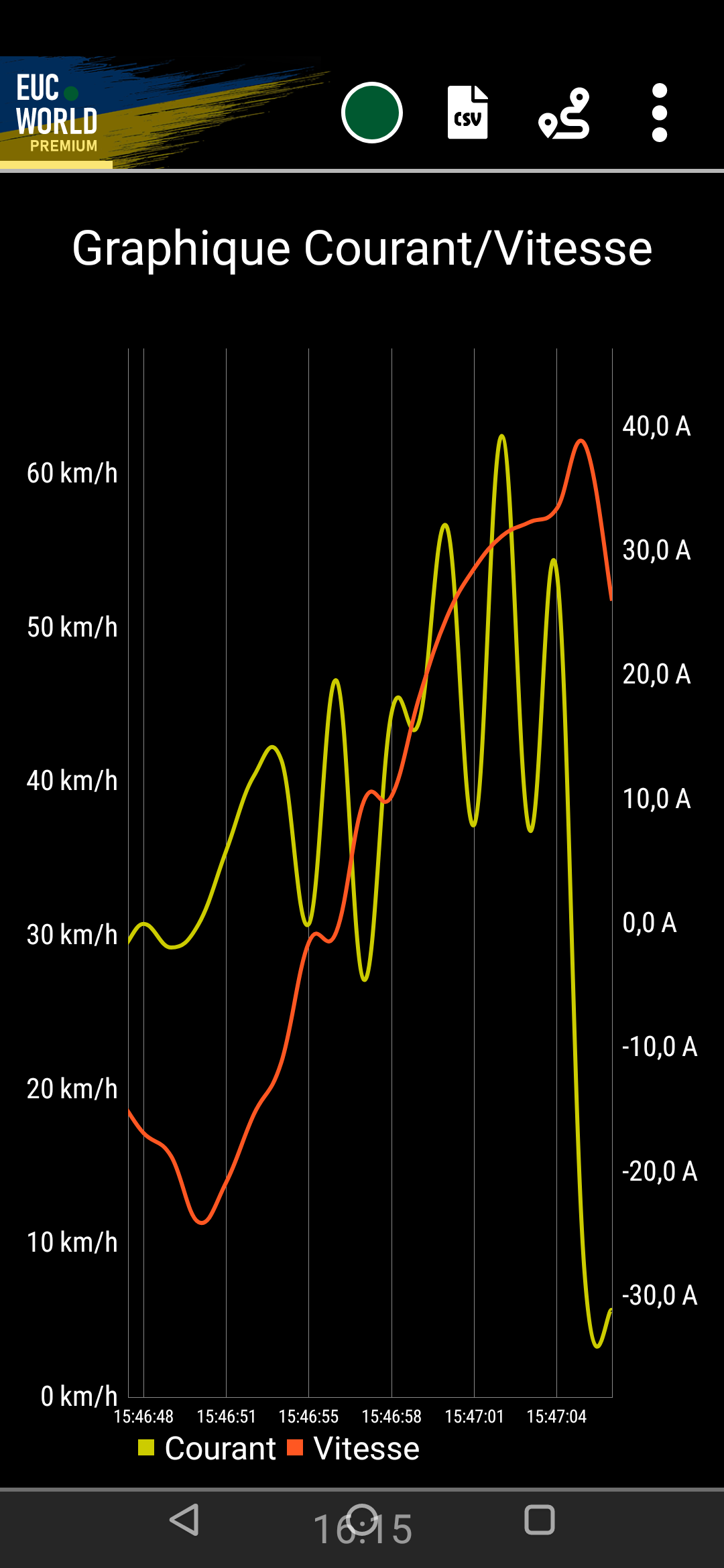Open the CSV logging icon
This screenshot has width=724, height=1568.
pos(467,113)
